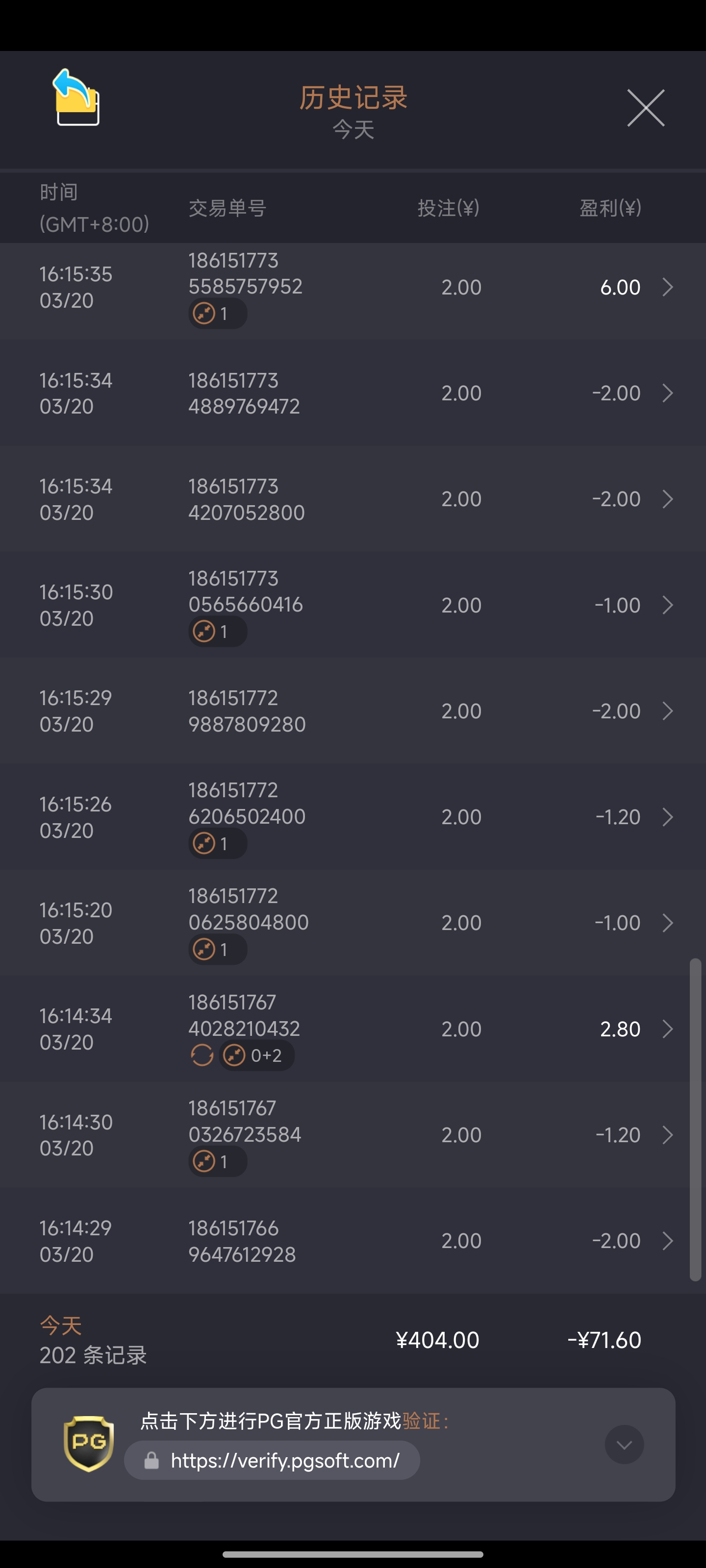Close the history record window
The height and width of the screenshot is (1568, 706).
[645, 107]
